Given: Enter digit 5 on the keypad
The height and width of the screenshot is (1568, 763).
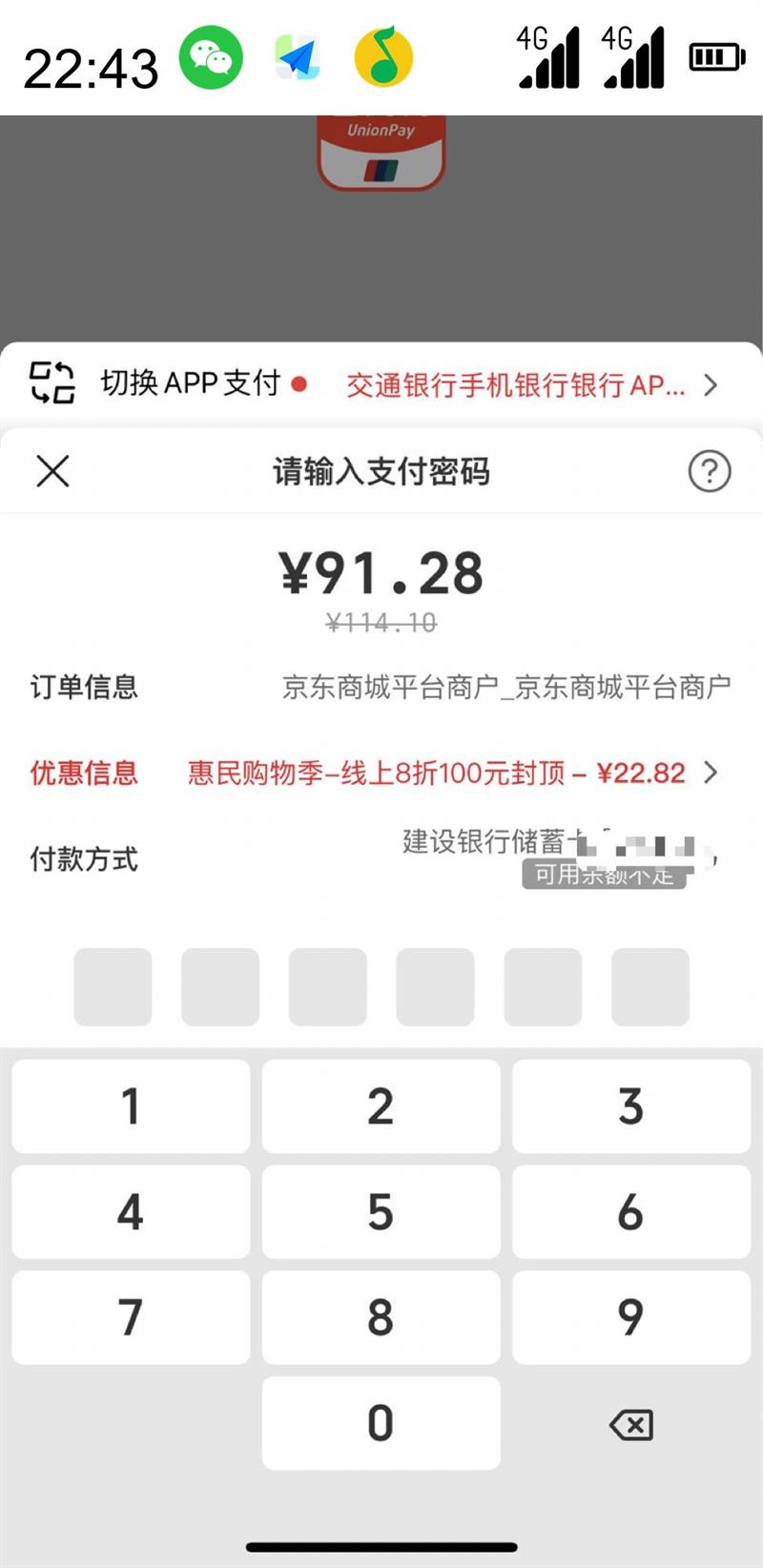Looking at the screenshot, I should tap(381, 1212).
